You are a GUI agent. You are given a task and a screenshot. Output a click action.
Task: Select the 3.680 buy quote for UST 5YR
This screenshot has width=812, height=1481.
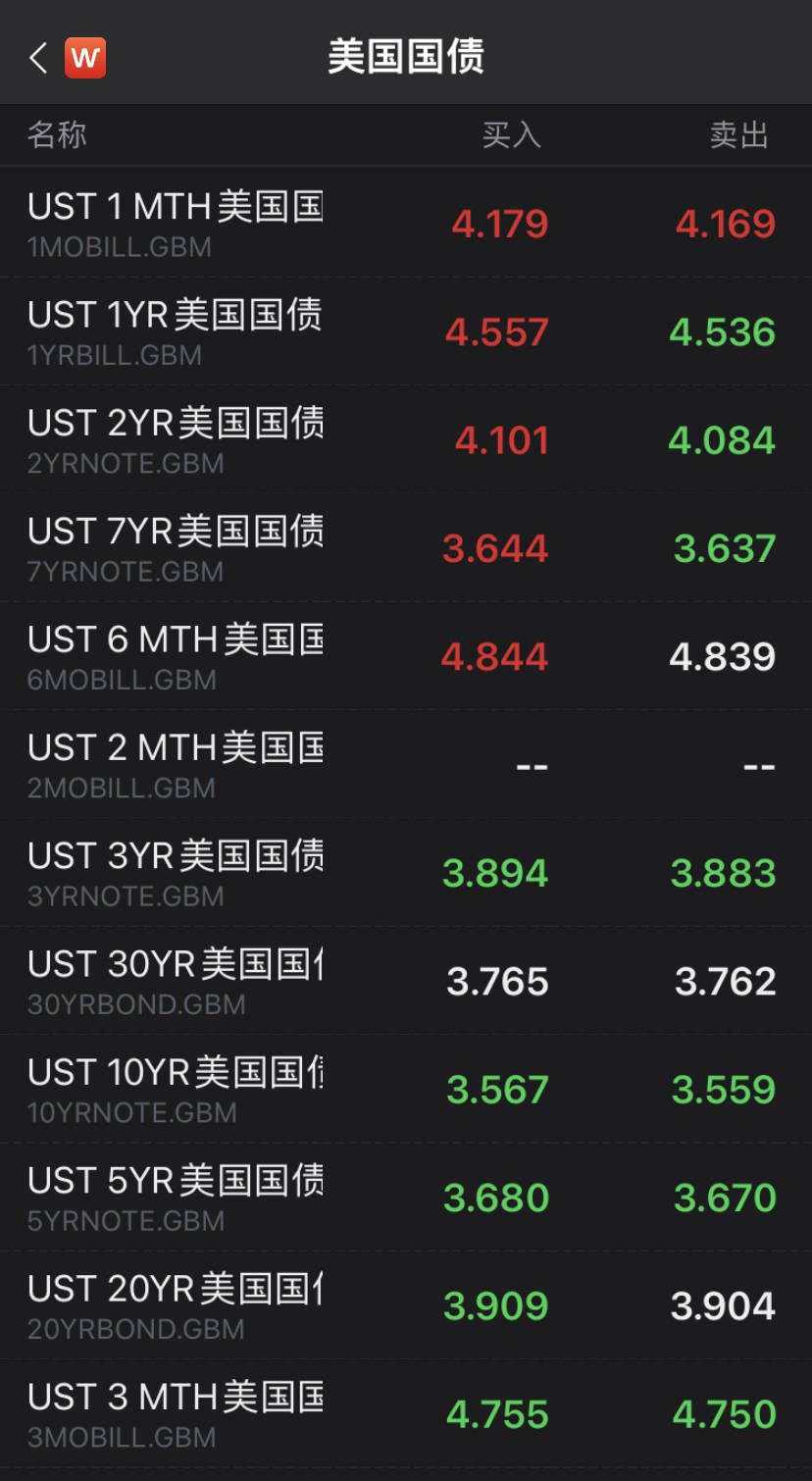click(495, 1197)
